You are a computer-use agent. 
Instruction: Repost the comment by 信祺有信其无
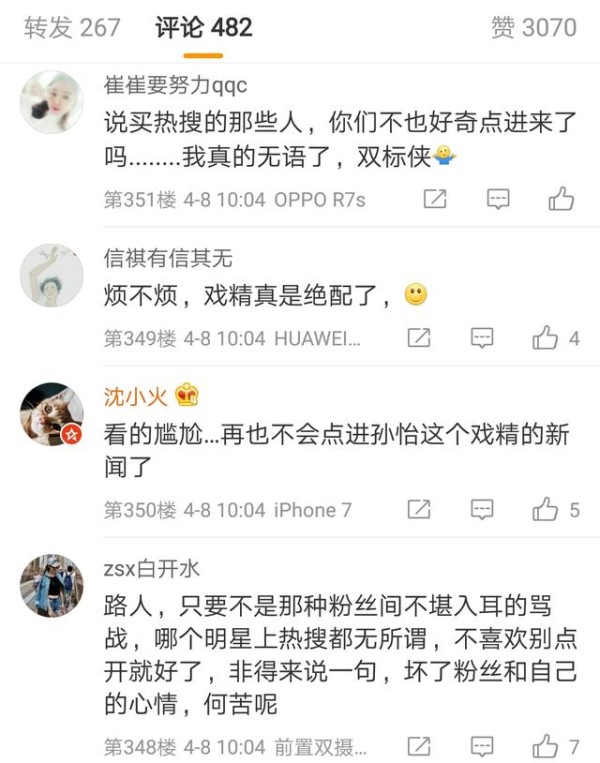point(418,338)
